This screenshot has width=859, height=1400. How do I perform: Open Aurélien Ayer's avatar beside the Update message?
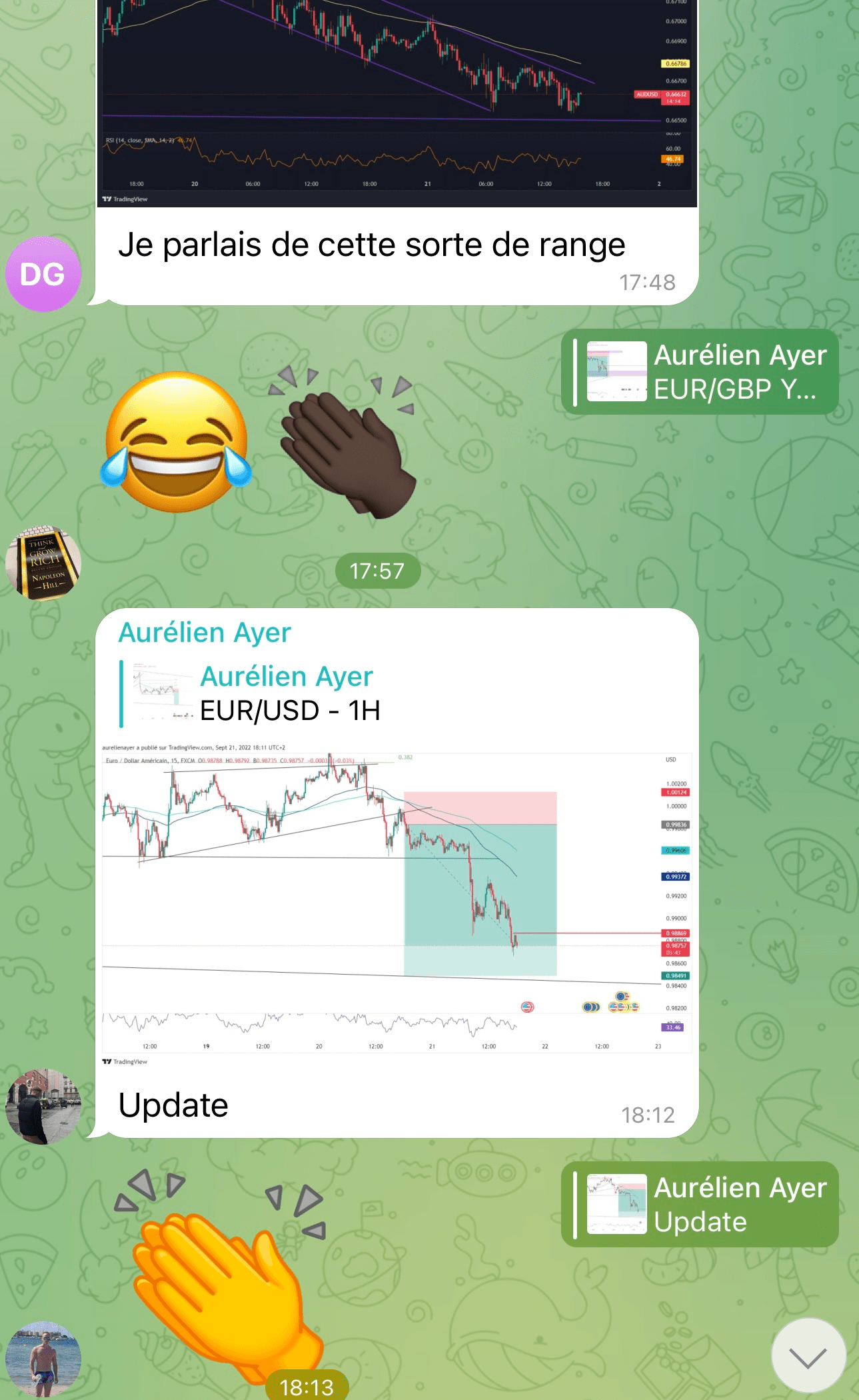click(43, 1107)
